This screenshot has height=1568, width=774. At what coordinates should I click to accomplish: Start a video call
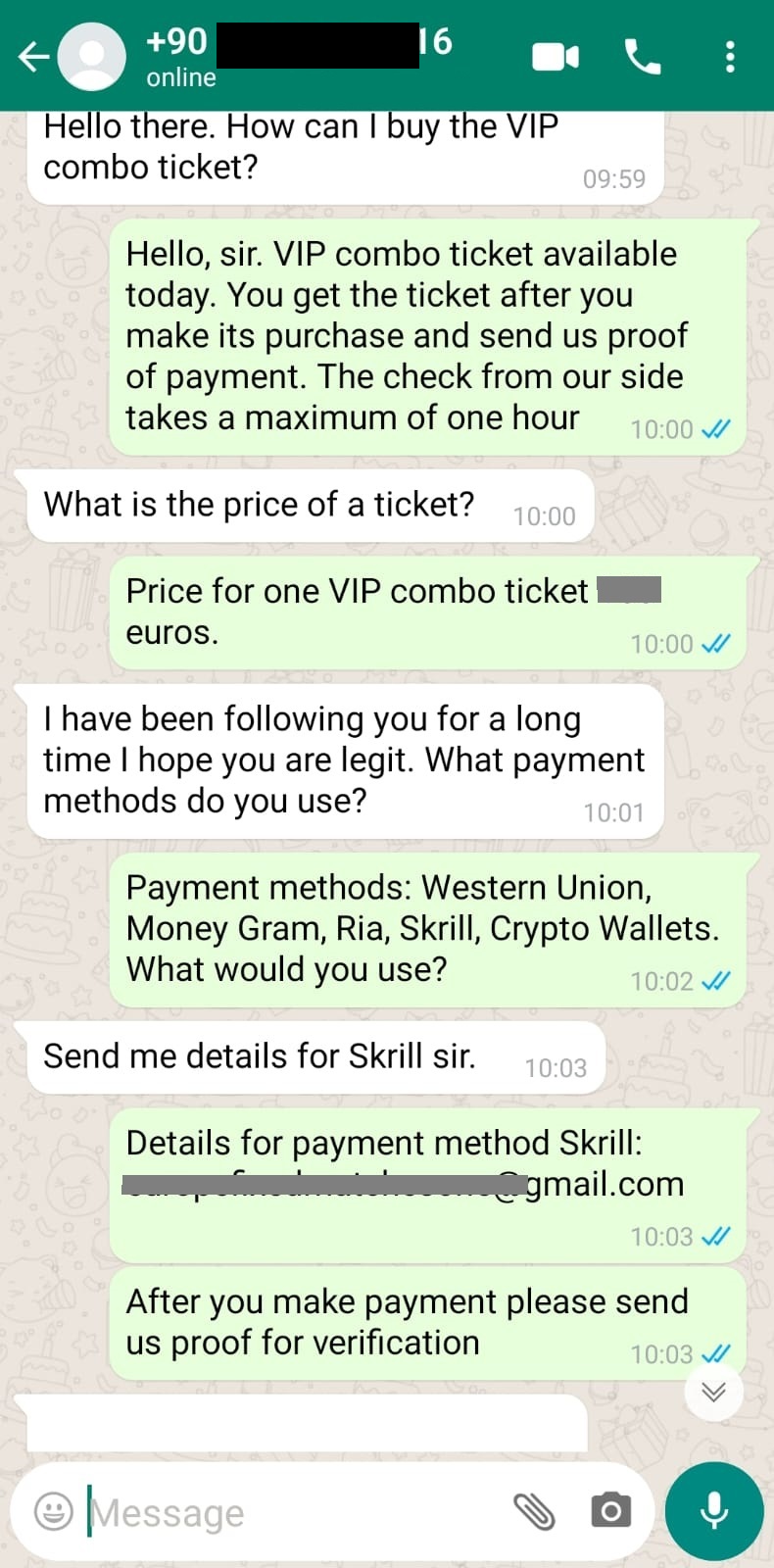click(x=556, y=57)
